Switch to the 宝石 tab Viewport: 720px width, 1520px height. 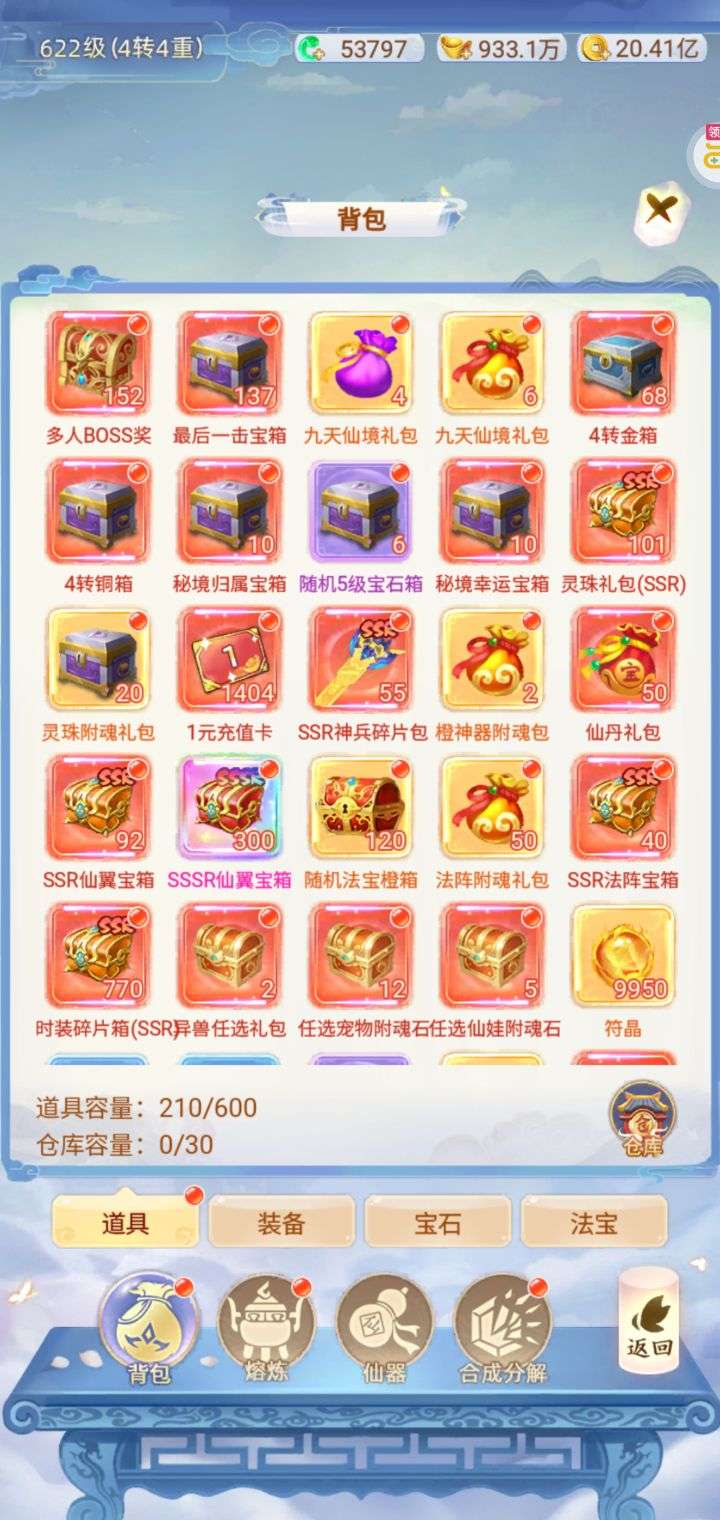pos(437,1221)
